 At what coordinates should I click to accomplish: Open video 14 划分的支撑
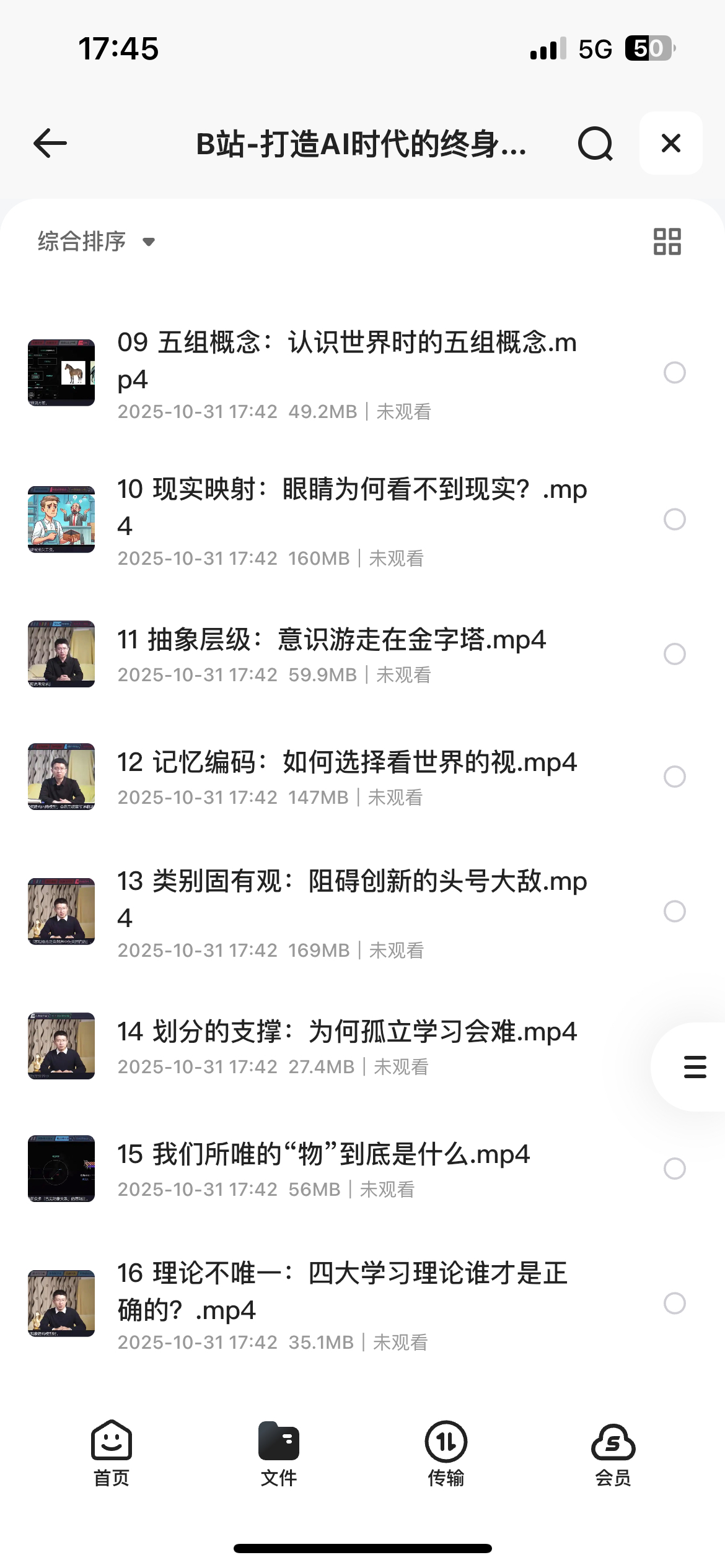click(x=347, y=1032)
